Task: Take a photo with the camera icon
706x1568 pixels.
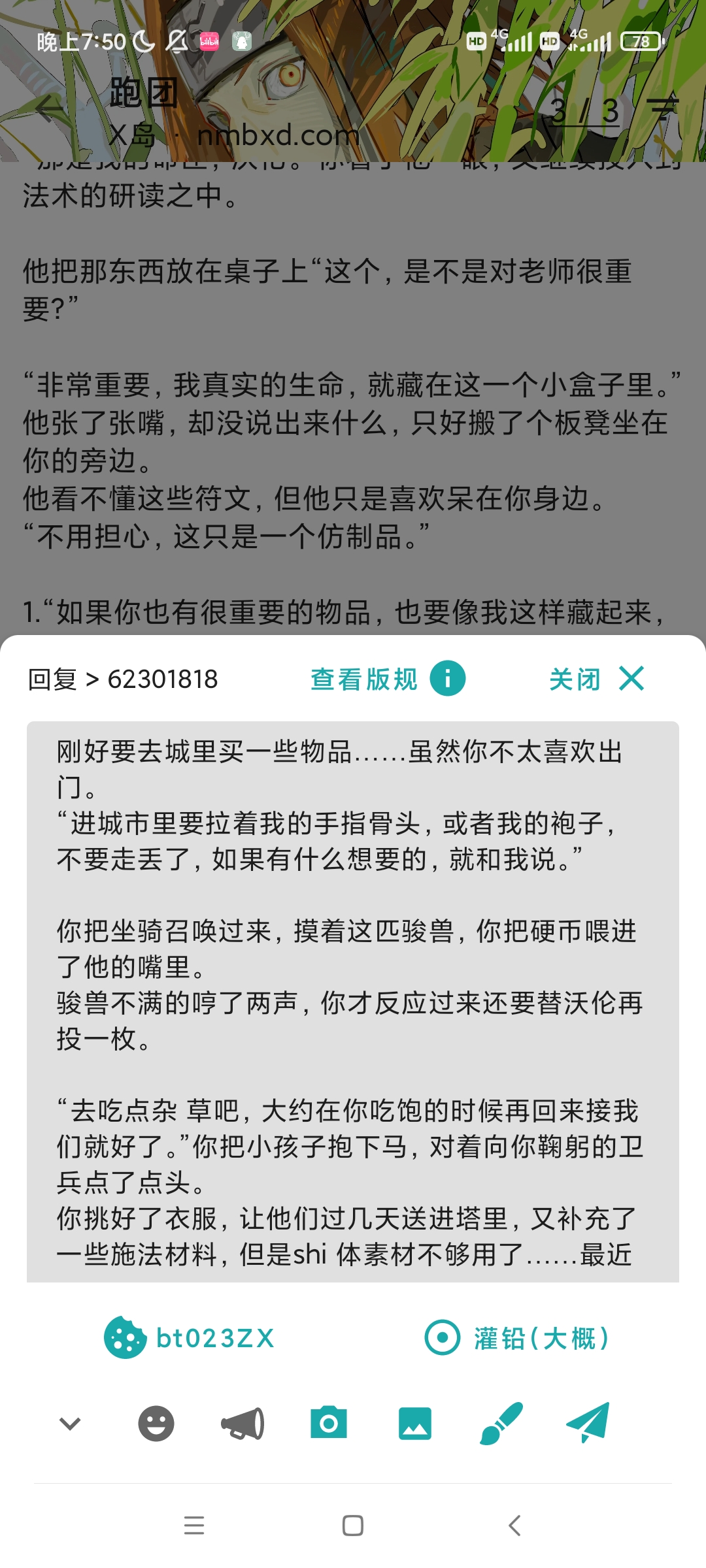Action: pyautogui.click(x=329, y=1423)
